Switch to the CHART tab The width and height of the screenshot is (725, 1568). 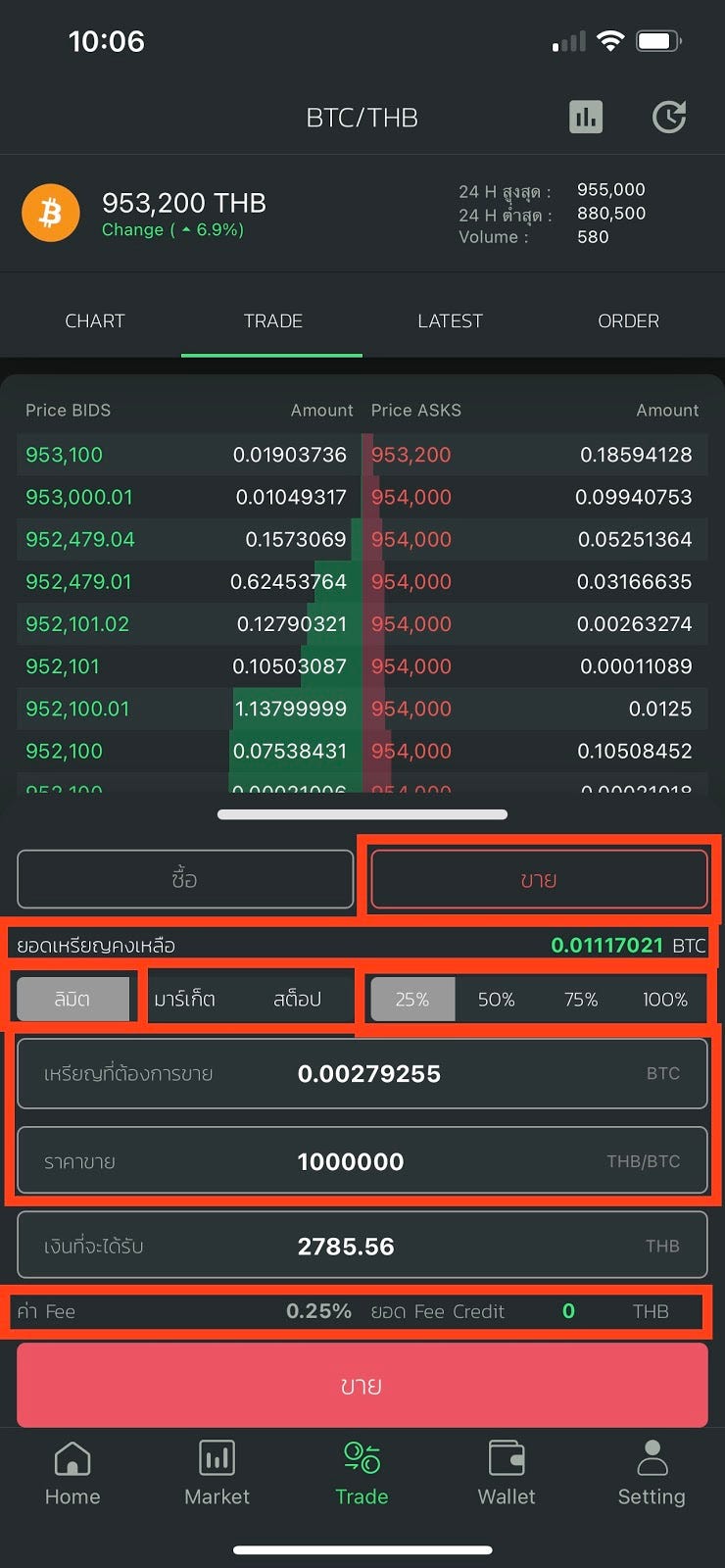pos(95,320)
